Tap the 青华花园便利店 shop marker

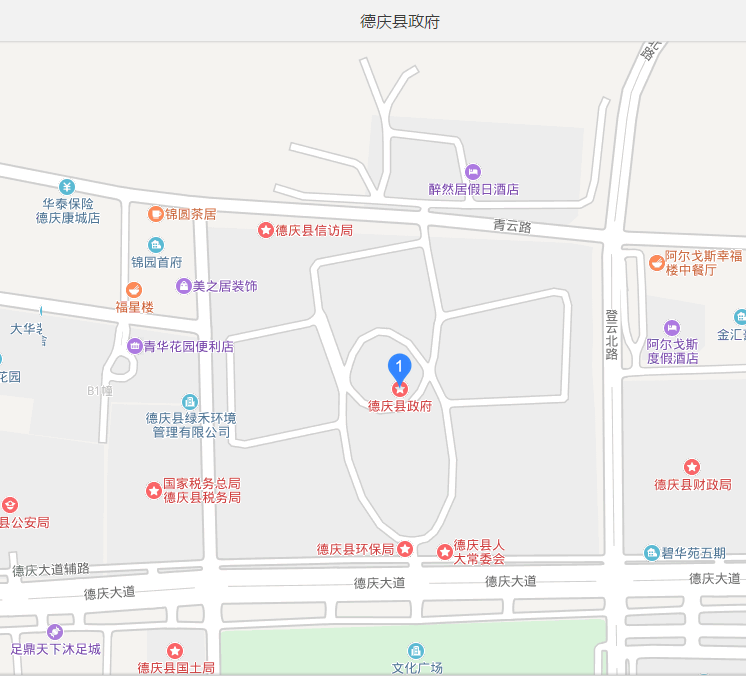pos(134,347)
